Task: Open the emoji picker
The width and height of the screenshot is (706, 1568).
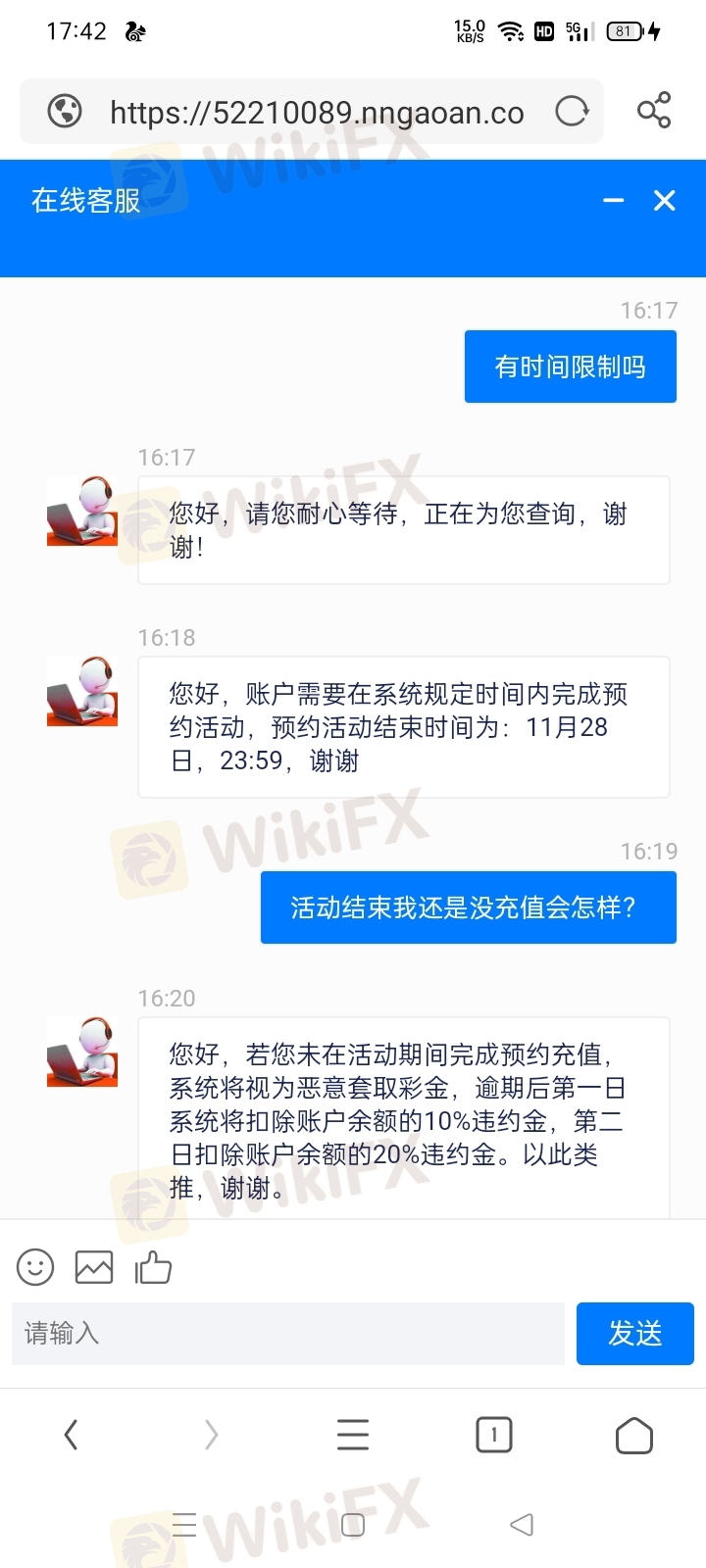Action: pyautogui.click(x=35, y=1267)
